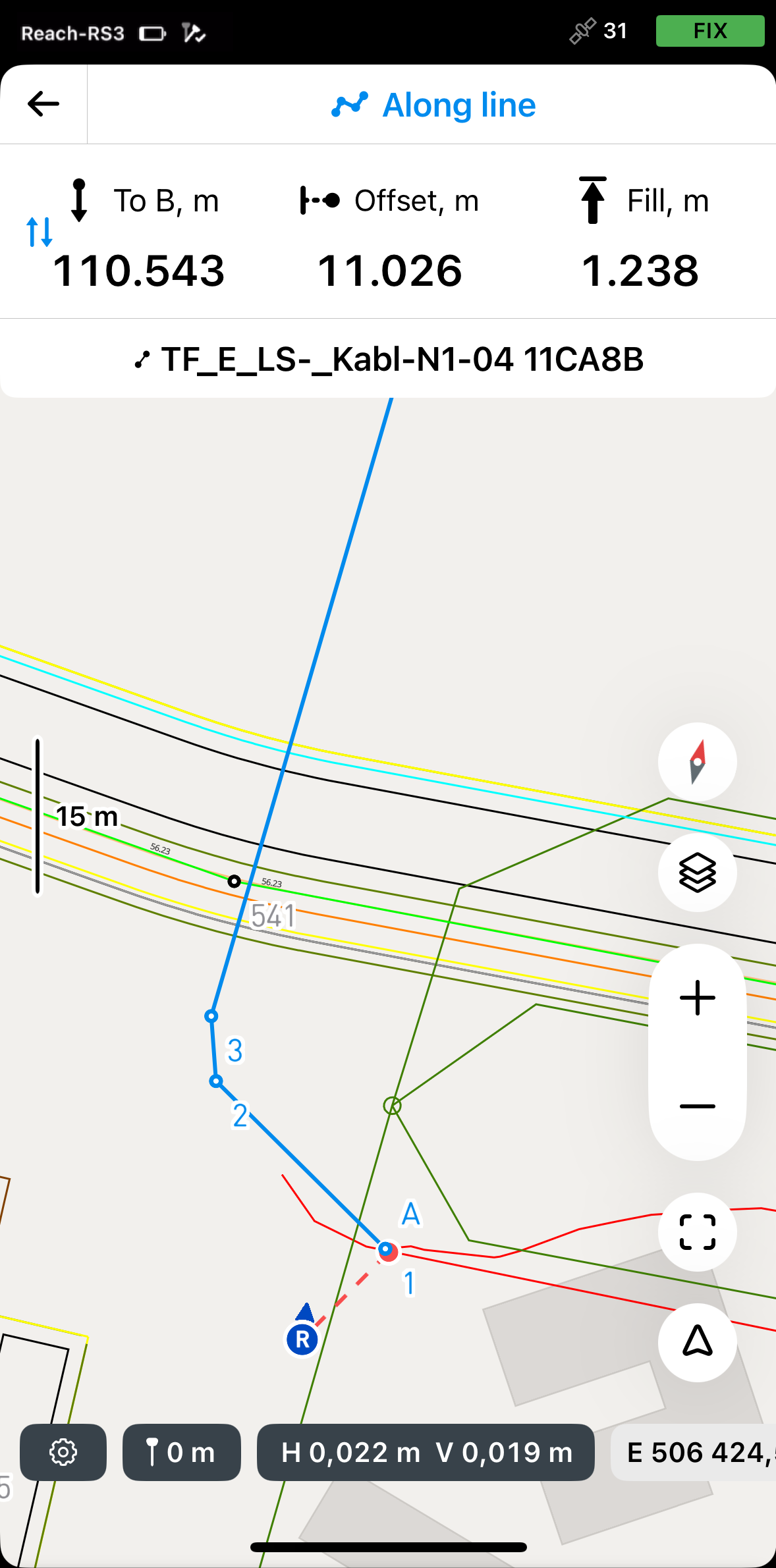Image resolution: width=776 pixels, height=1568 pixels.
Task: Center the map on my location
Action: pos(697,1342)
